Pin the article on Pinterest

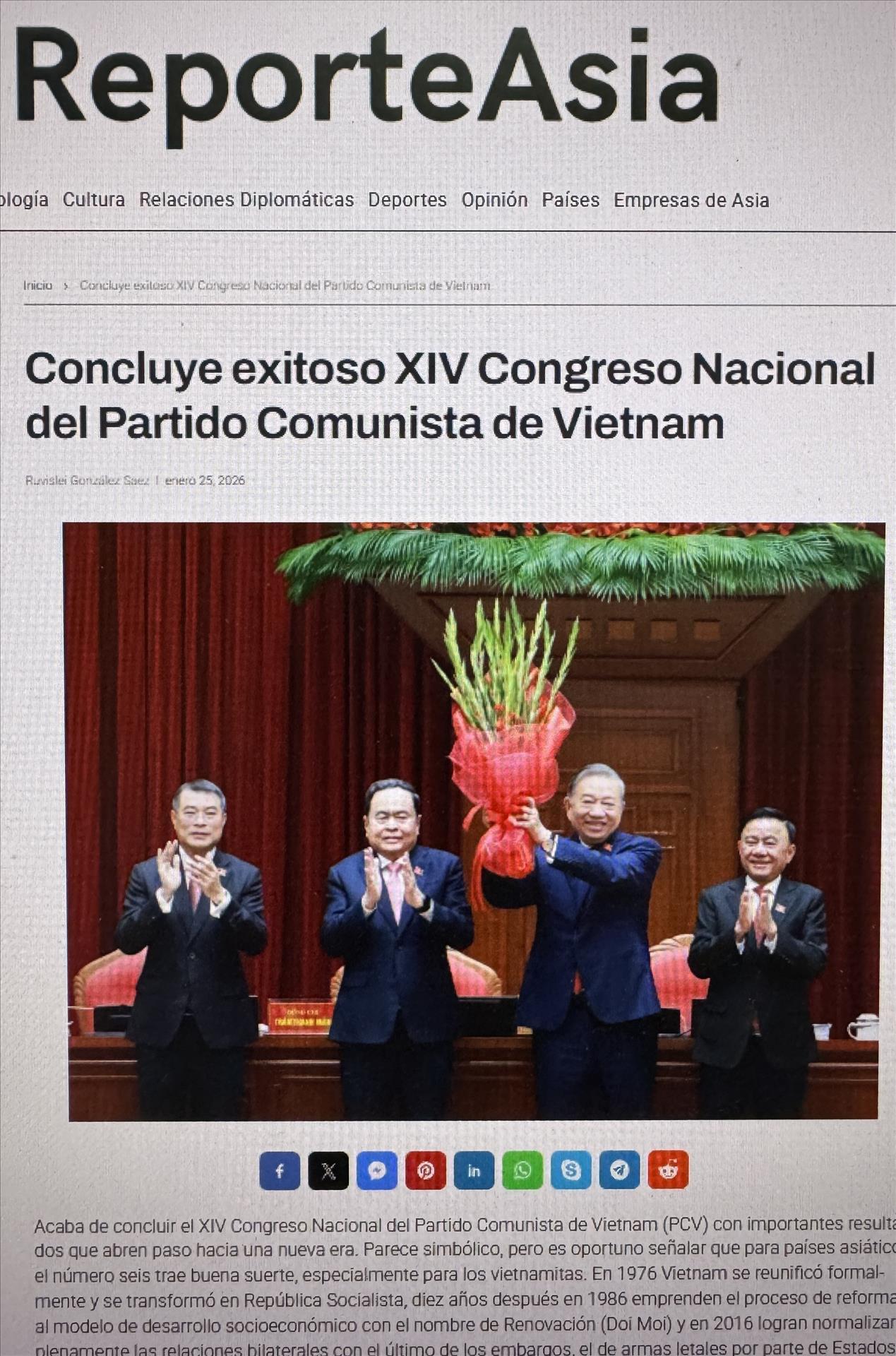pyautogui.click(x=425, y=1170)
